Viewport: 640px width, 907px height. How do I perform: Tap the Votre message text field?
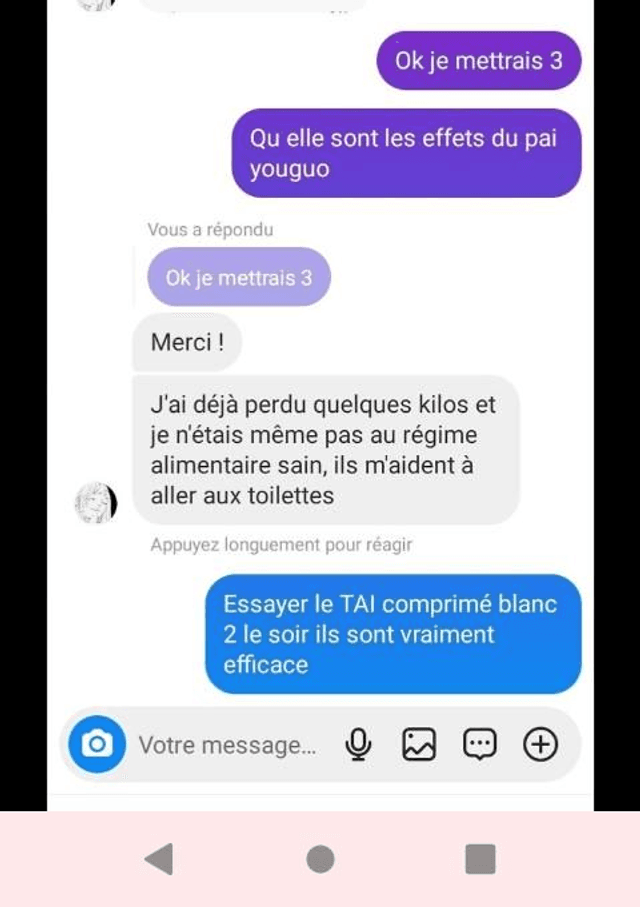point(228,745)
